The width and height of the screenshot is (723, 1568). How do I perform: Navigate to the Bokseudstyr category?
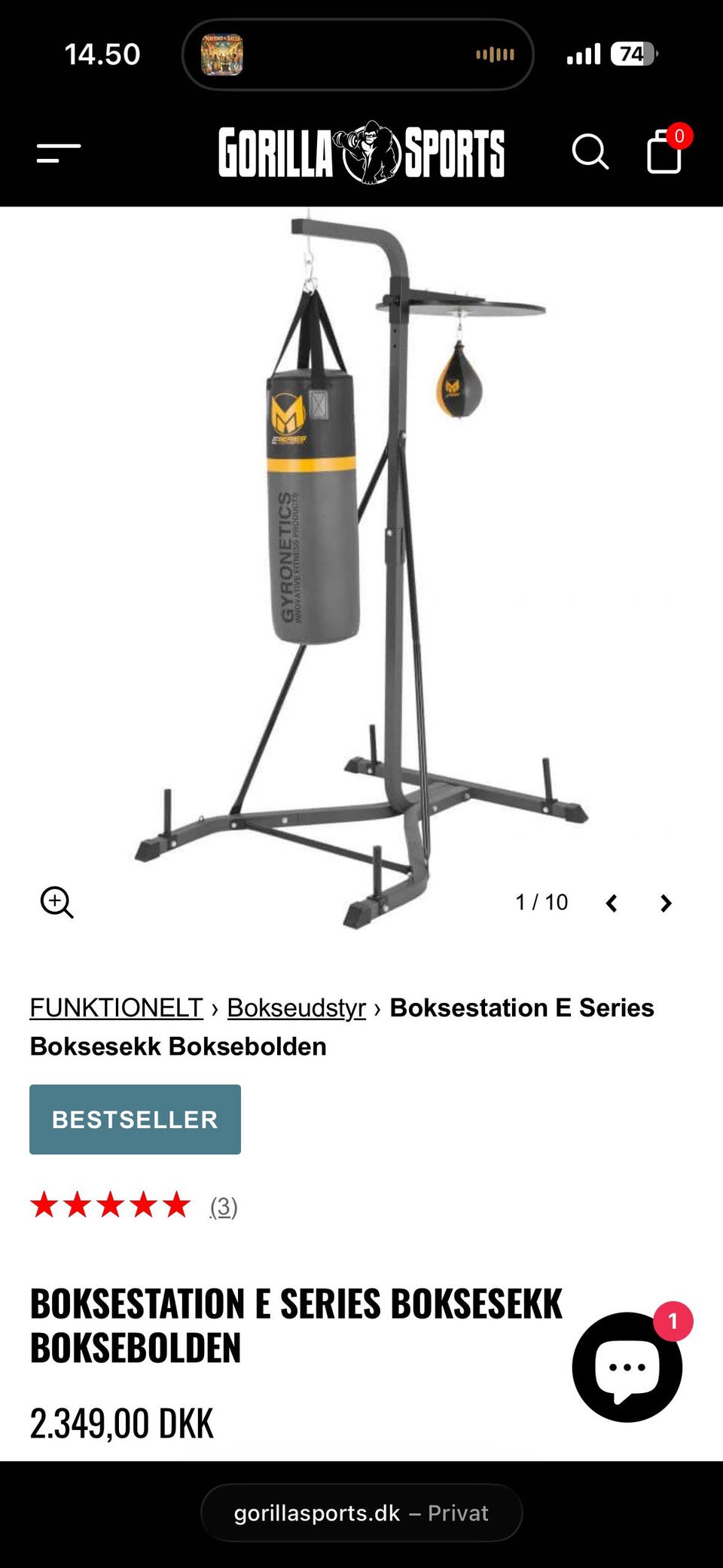tap(295, 1007)
